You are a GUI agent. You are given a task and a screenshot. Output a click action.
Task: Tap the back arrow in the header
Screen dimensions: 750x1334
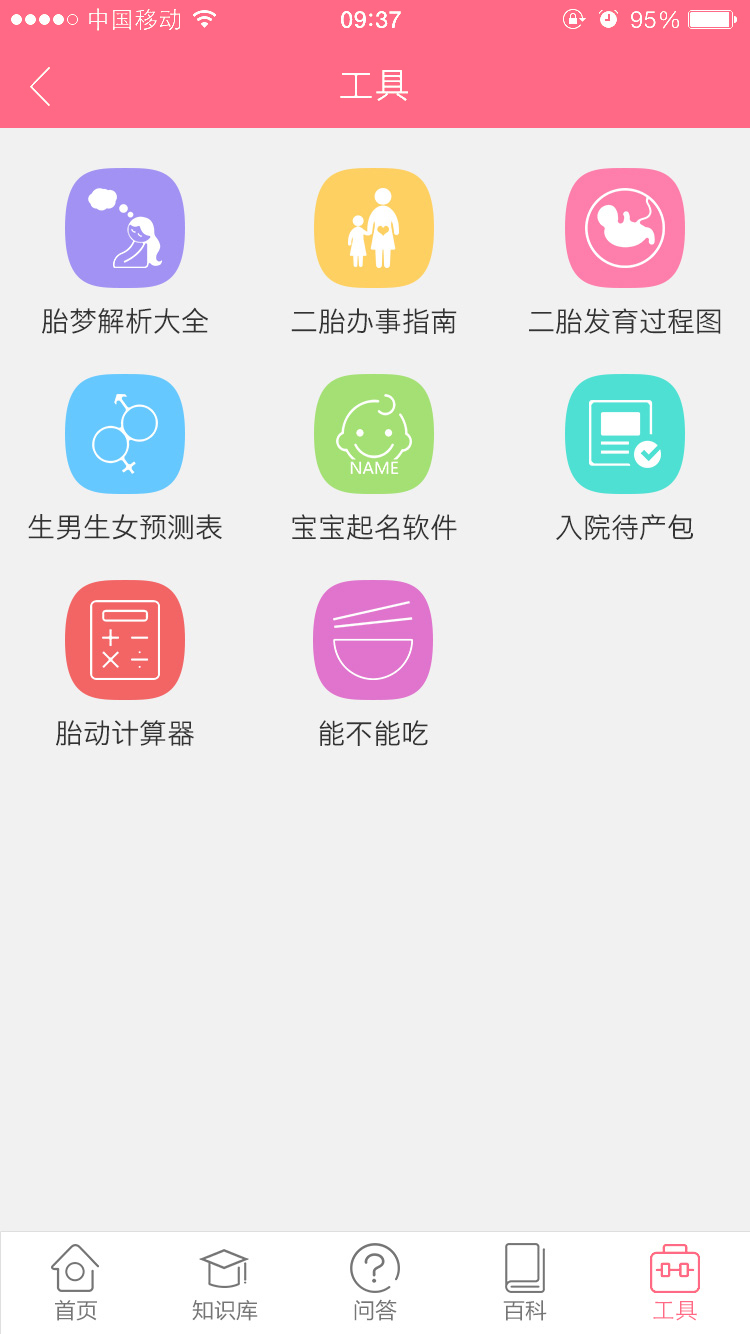(x=40, y=86)
